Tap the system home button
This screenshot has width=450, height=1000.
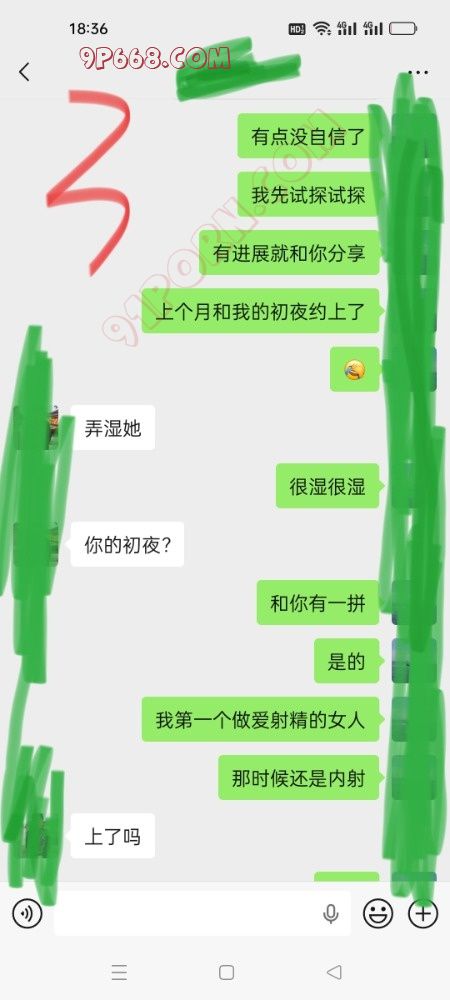click(226, 972)
